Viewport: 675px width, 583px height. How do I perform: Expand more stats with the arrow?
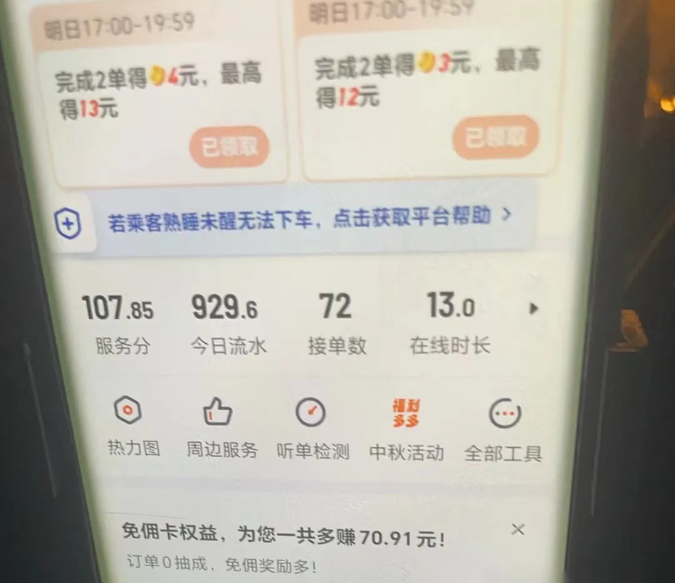[x=534, y=309]
